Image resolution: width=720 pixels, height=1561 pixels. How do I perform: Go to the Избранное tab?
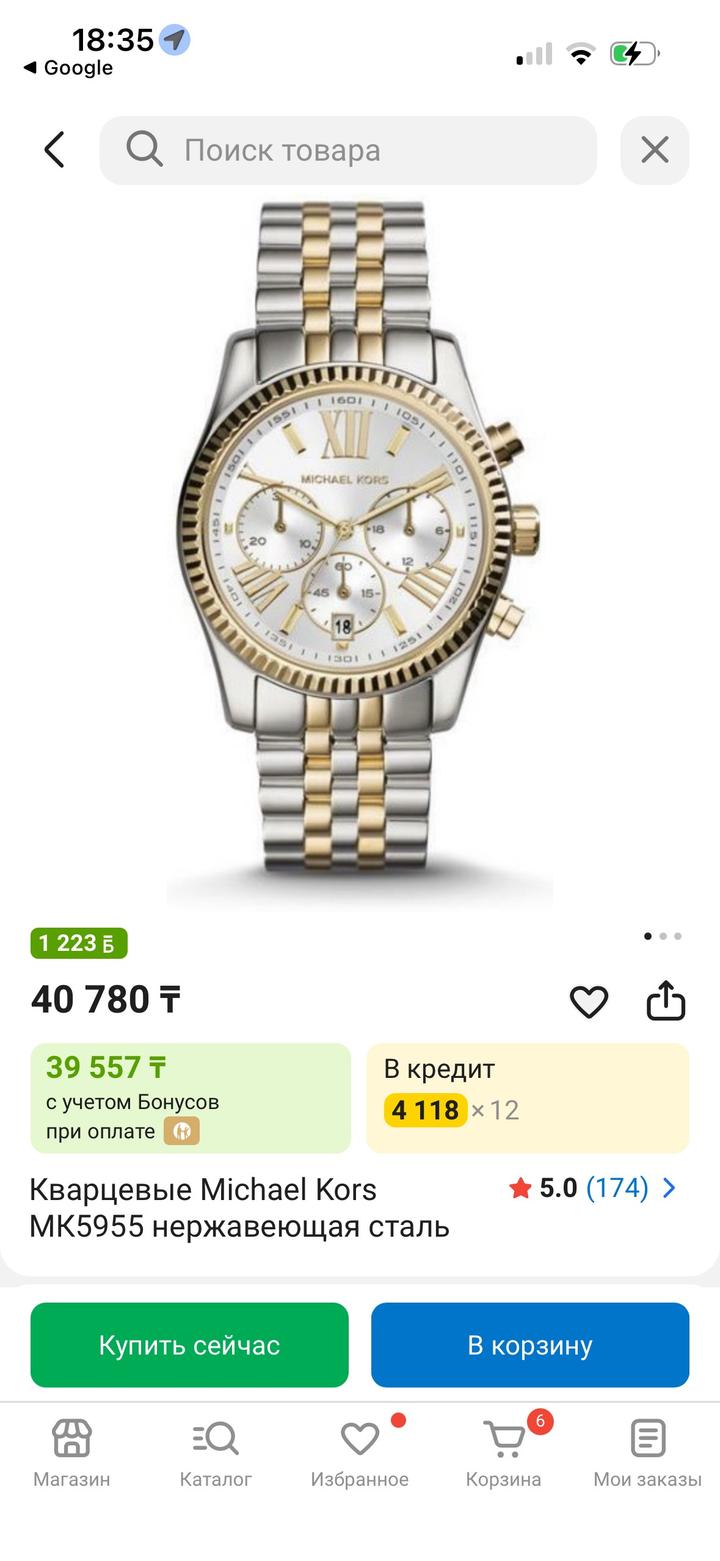click(360, 1453)
